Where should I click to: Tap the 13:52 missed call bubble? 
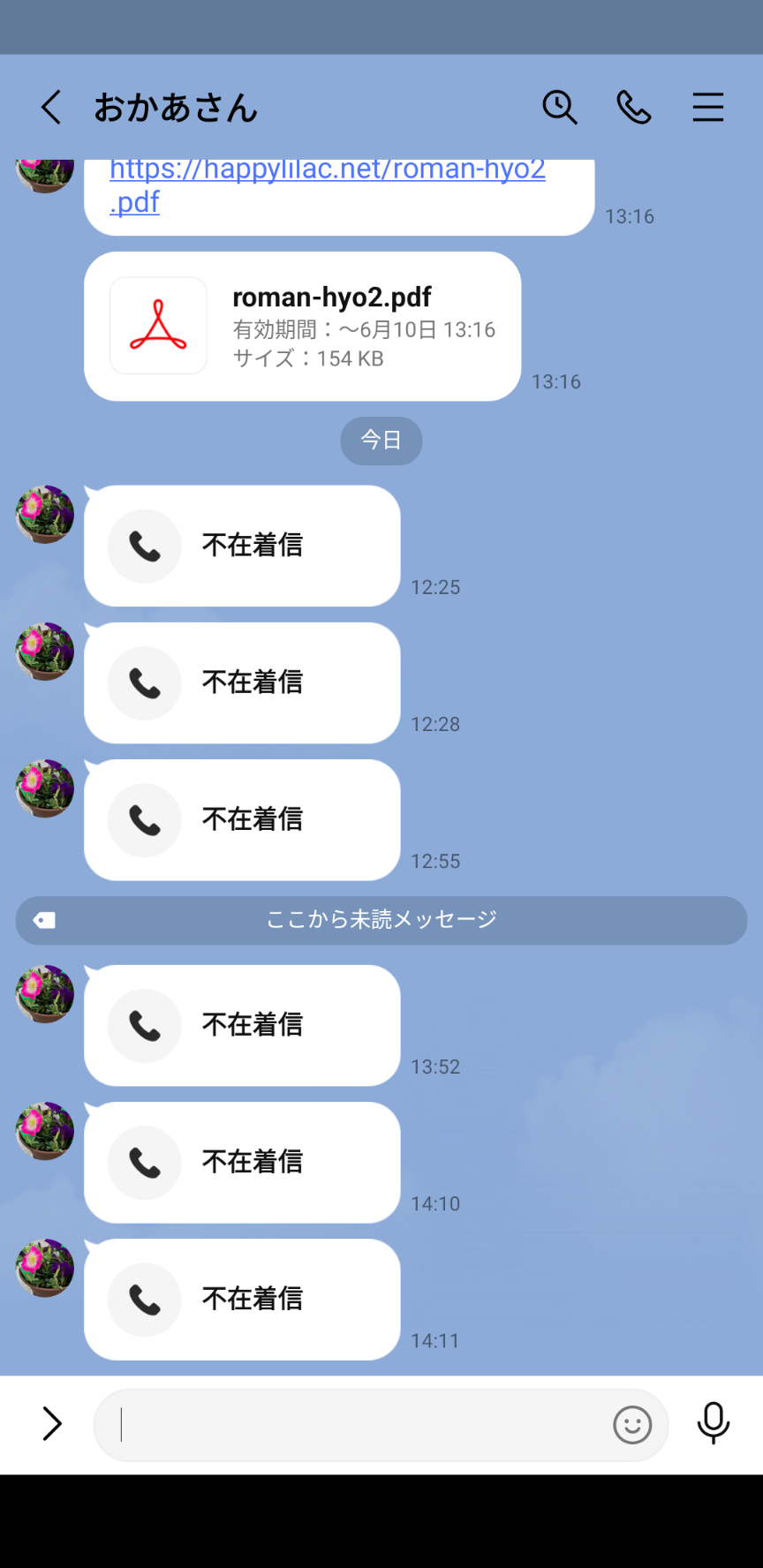click(x=242, y=1025)
